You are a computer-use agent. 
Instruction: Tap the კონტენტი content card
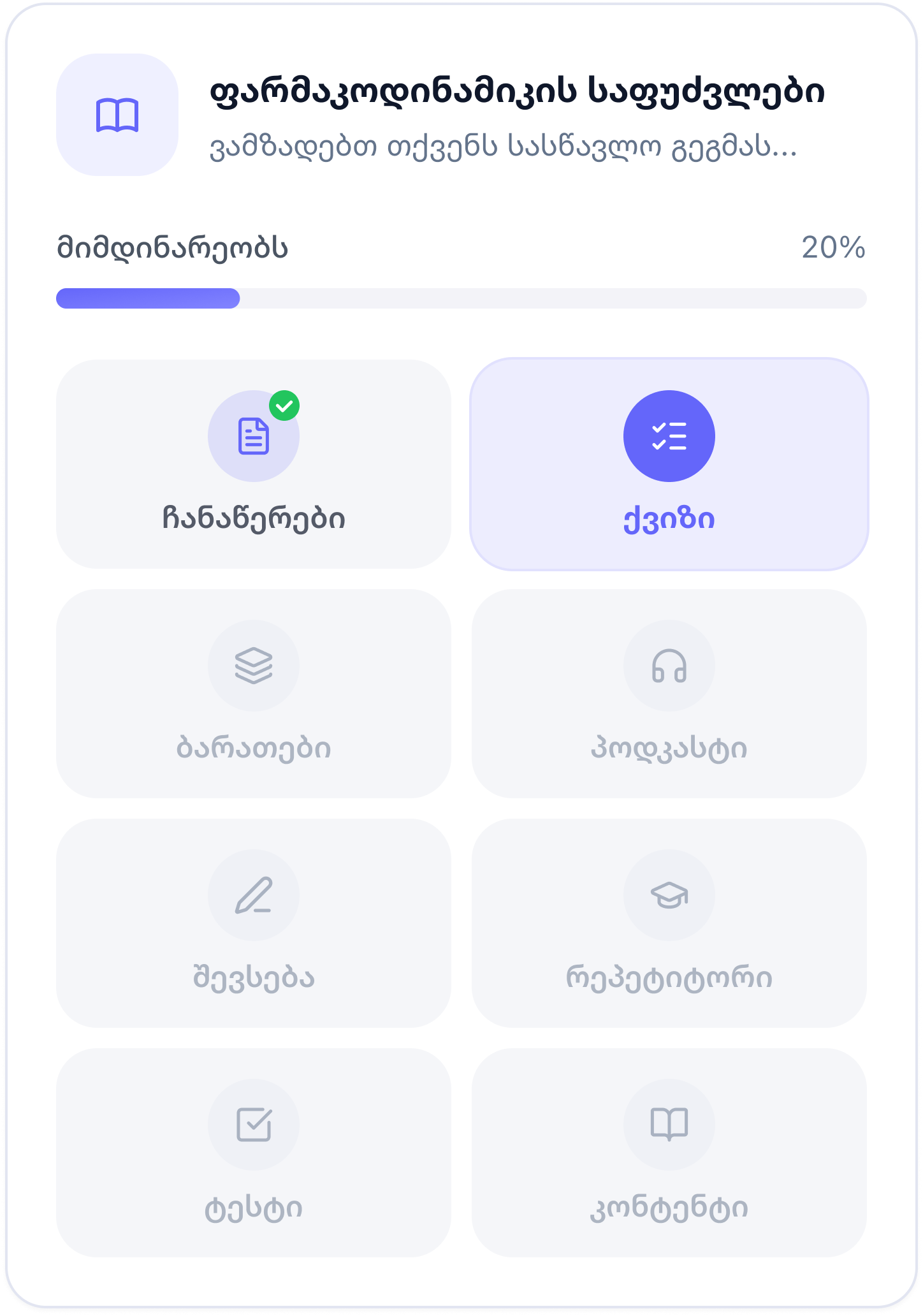pos(669,1153)
